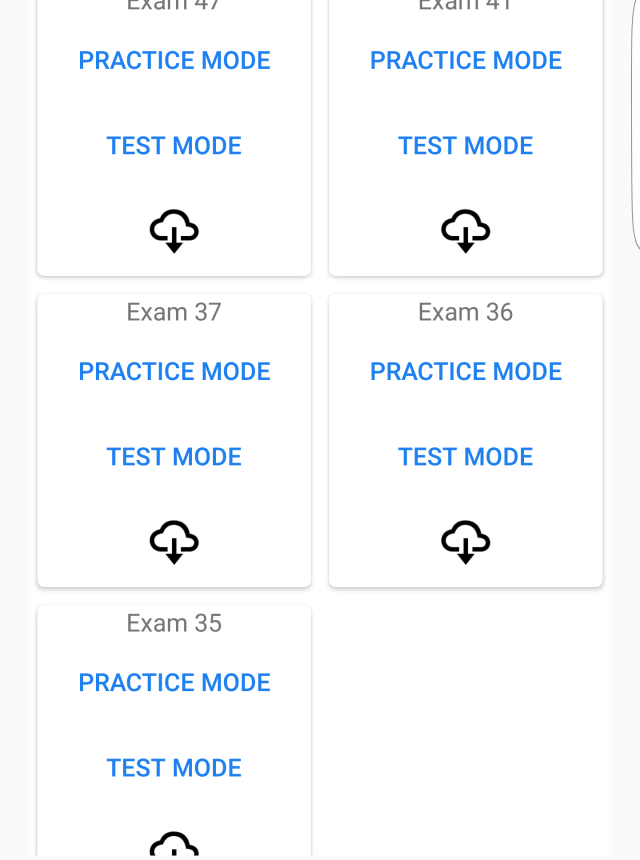Tap the cloud download icon under Exam 35
Image resolution: width=640 pixels, height=860 pixels.
[x=174, y=845]
